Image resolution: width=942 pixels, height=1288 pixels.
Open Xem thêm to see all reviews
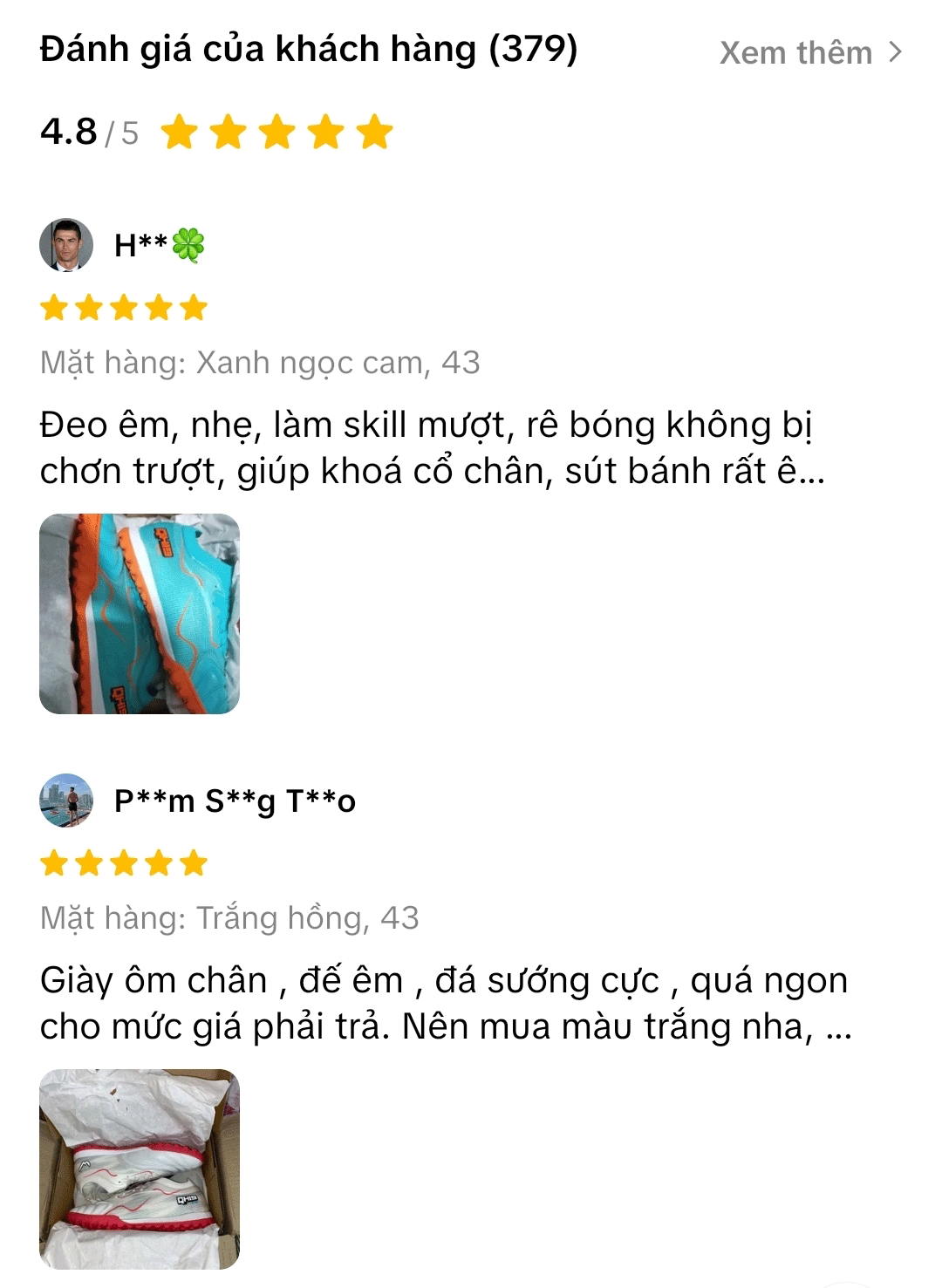(809, 53)
